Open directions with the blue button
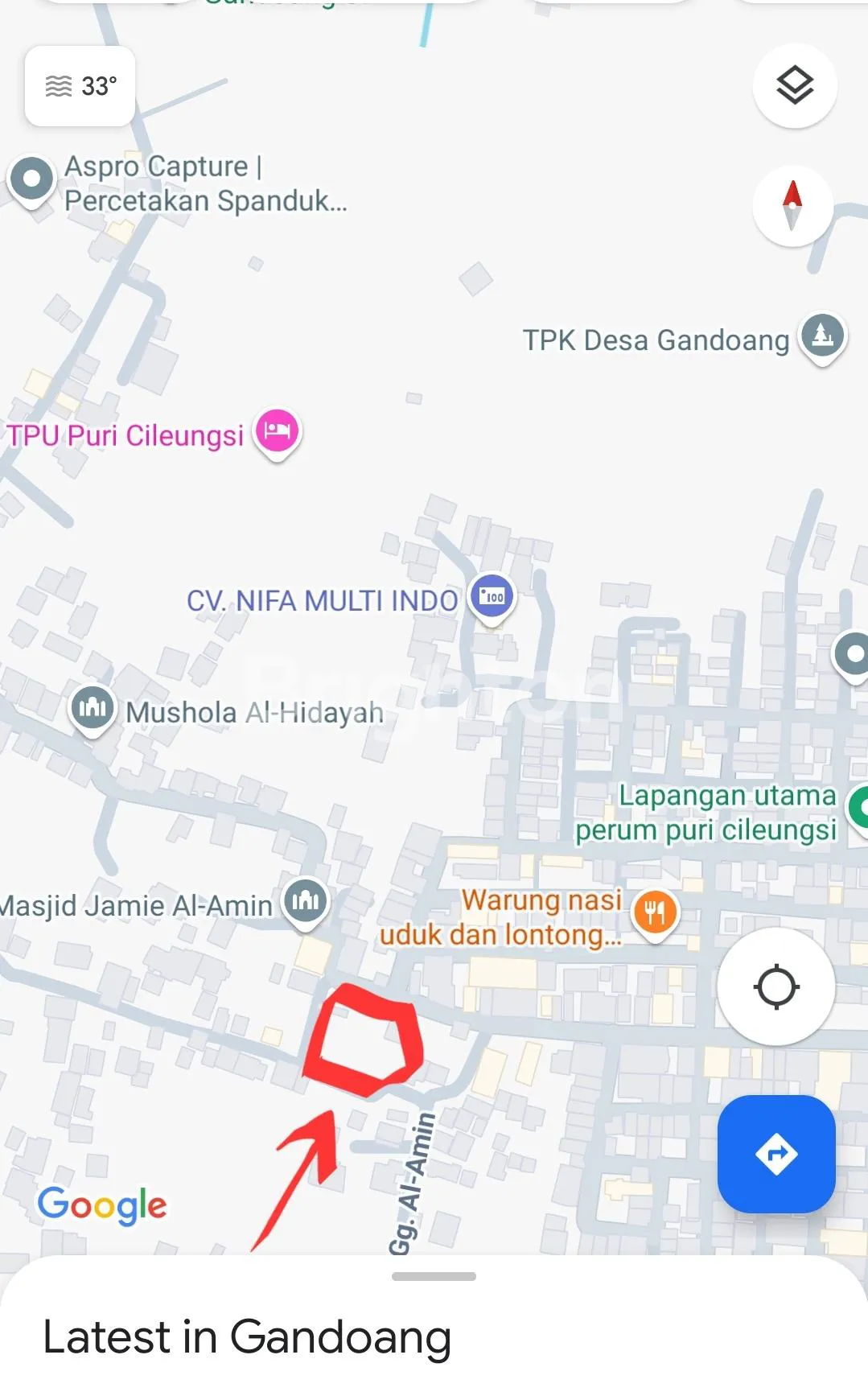The height and width of the screenshot is (1396, 868). [776, 1154]
